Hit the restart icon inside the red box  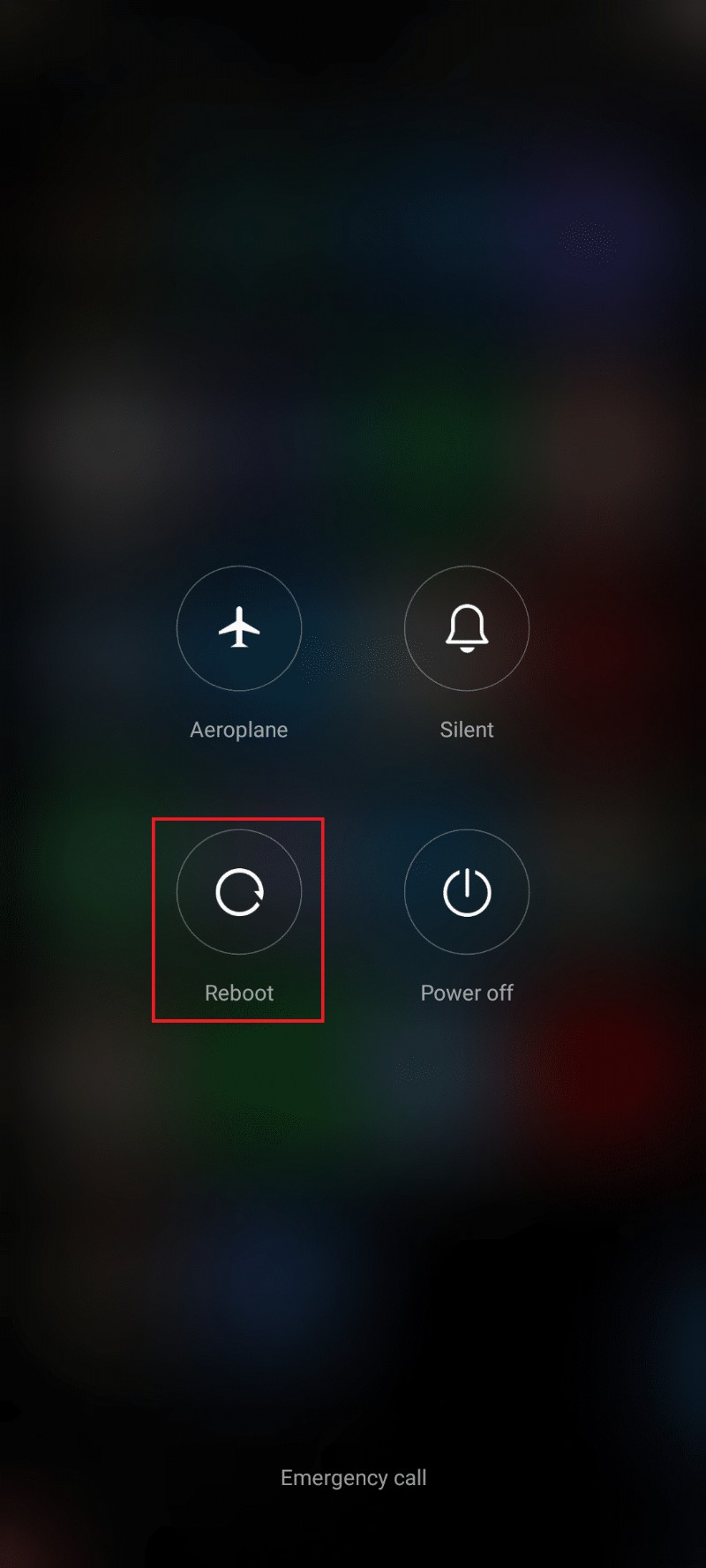pyautogui.click(x=239, y=892)
